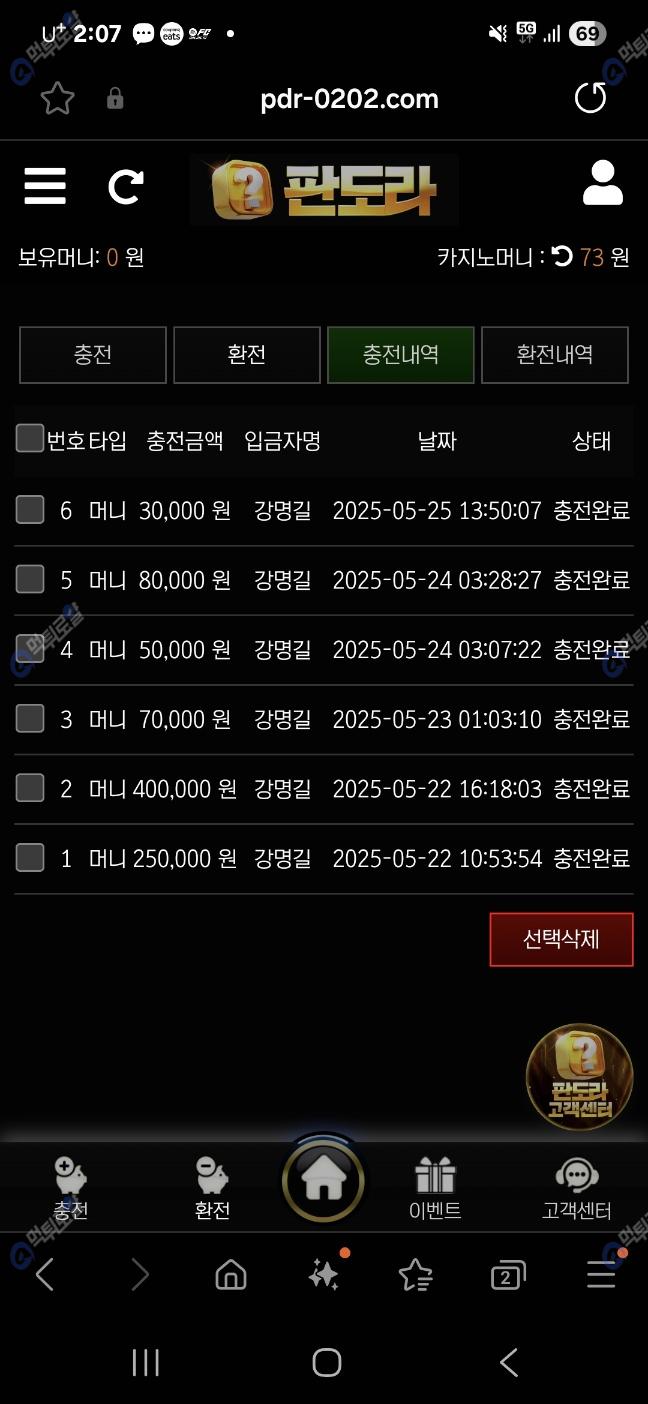Image resolution: width=648 pixels, height=1404 pixels.
Task: Reload the page from the address bar
Action: click(x=590, y=98)
